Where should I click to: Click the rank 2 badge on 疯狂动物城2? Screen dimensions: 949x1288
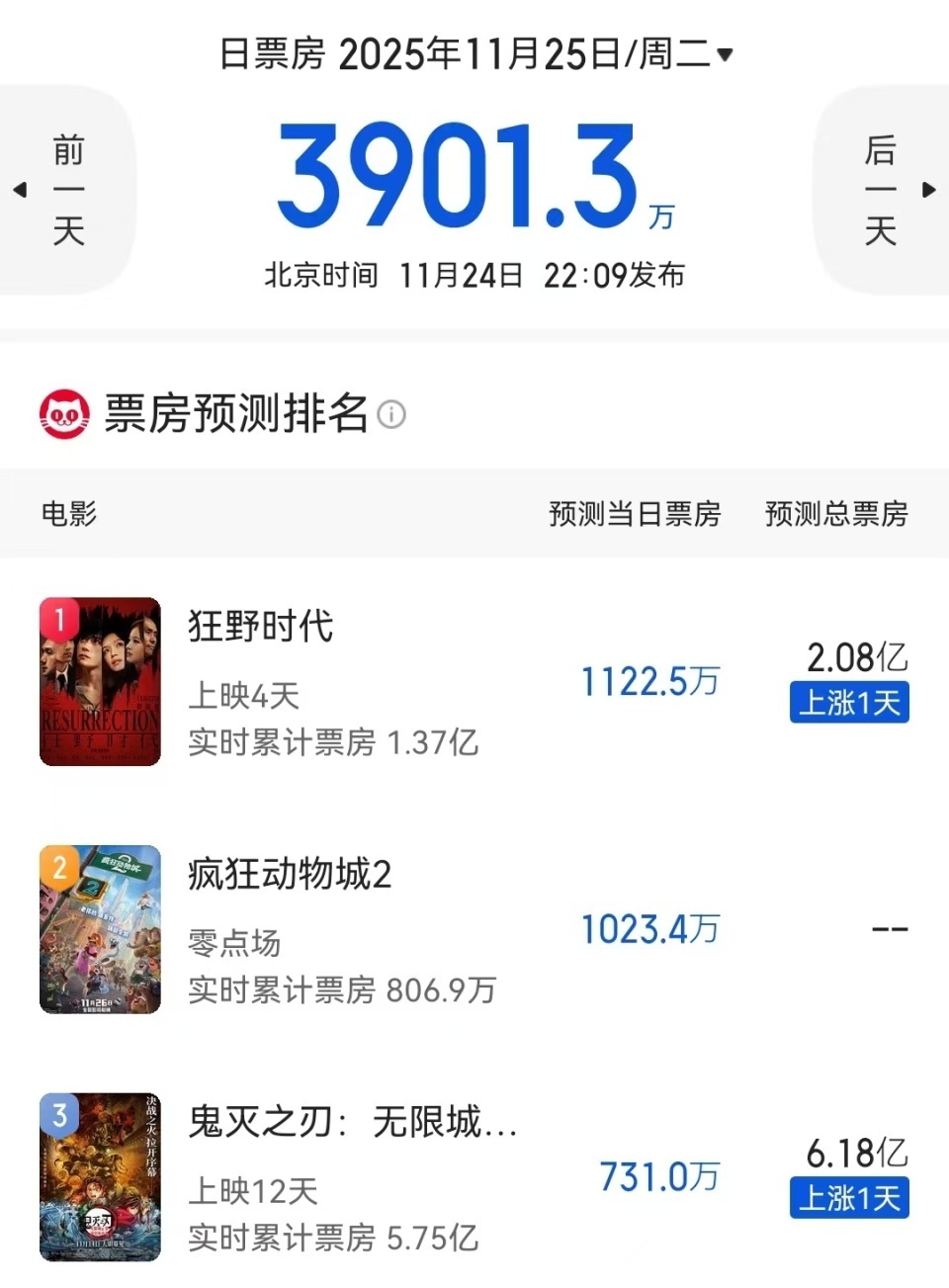[x=59, y=867]
